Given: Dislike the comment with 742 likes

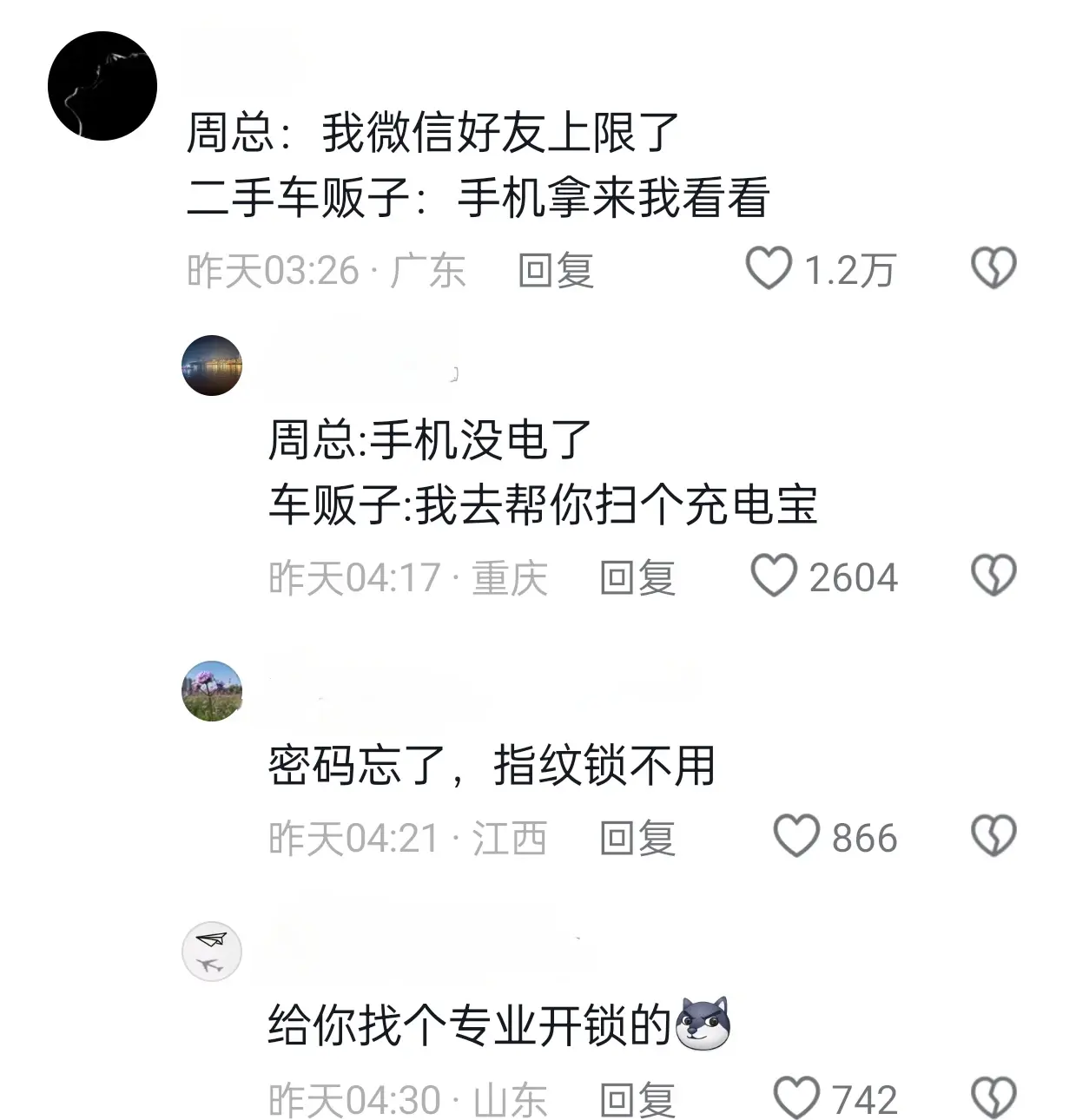Looking at the screenshot, I should (x=993, y=1098).
